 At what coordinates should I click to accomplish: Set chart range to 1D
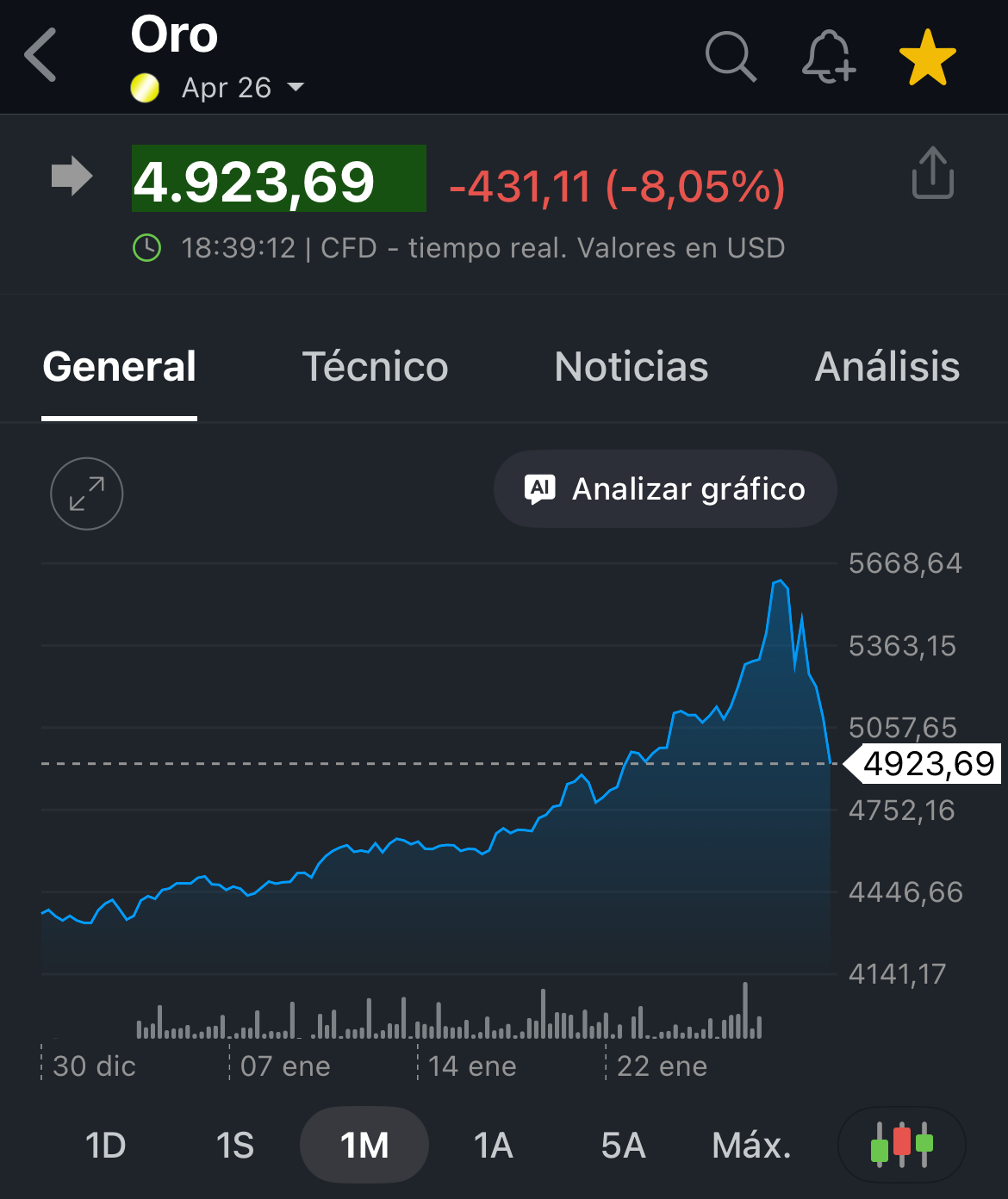(105, 1146)
